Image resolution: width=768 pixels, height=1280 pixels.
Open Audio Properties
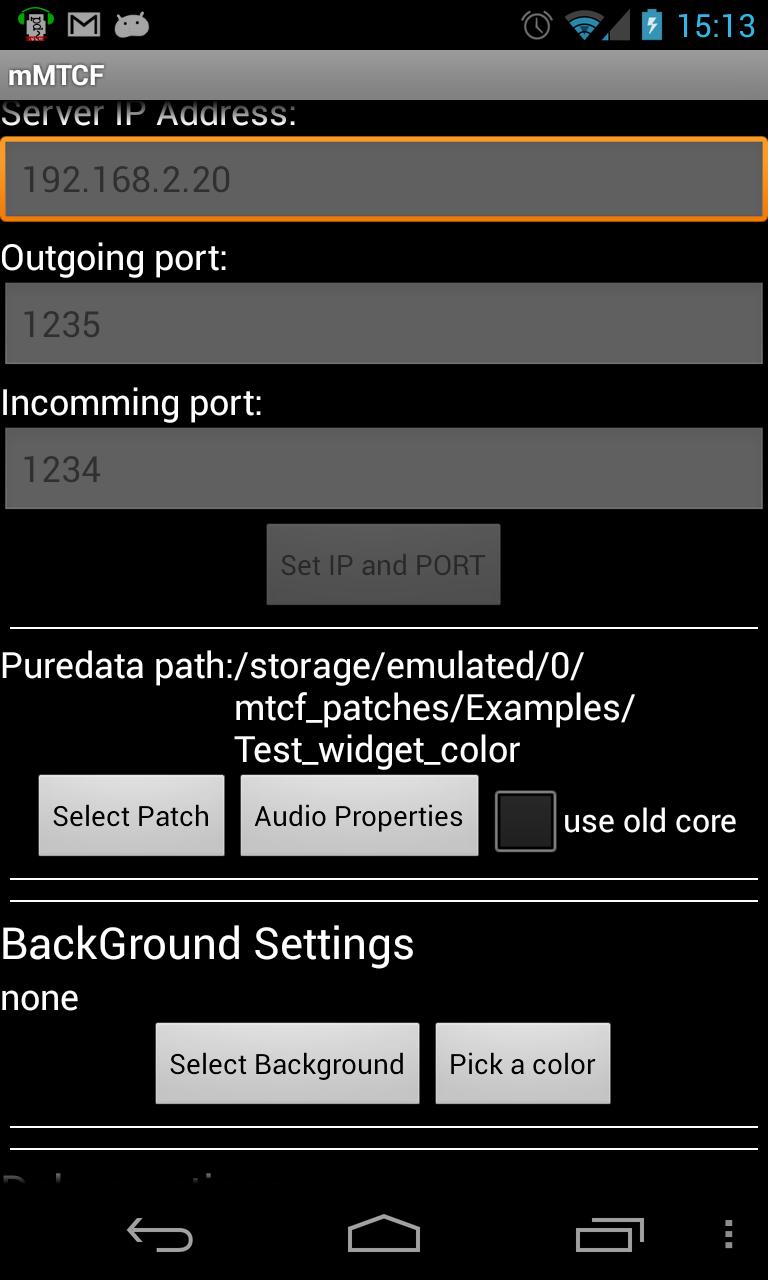click(x=359, y=816)
